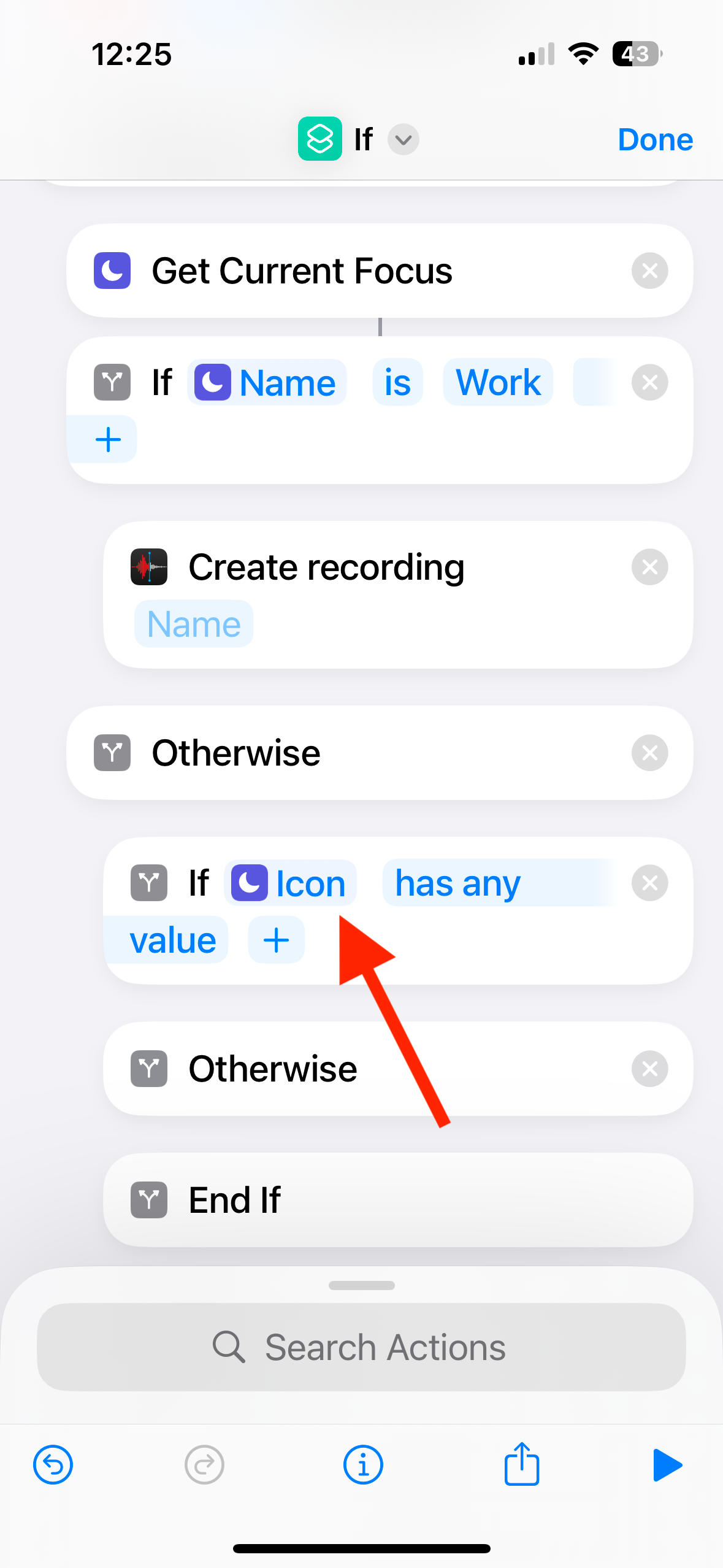Delete the first Otherwise block
Image resolution: width=723 pixels, height=1568 pixels.
click(x=649, y=753)
